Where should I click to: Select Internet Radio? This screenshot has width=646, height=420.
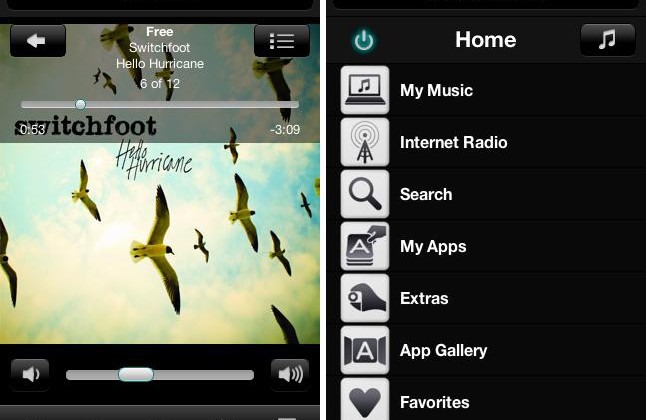(x=452, y=142)
